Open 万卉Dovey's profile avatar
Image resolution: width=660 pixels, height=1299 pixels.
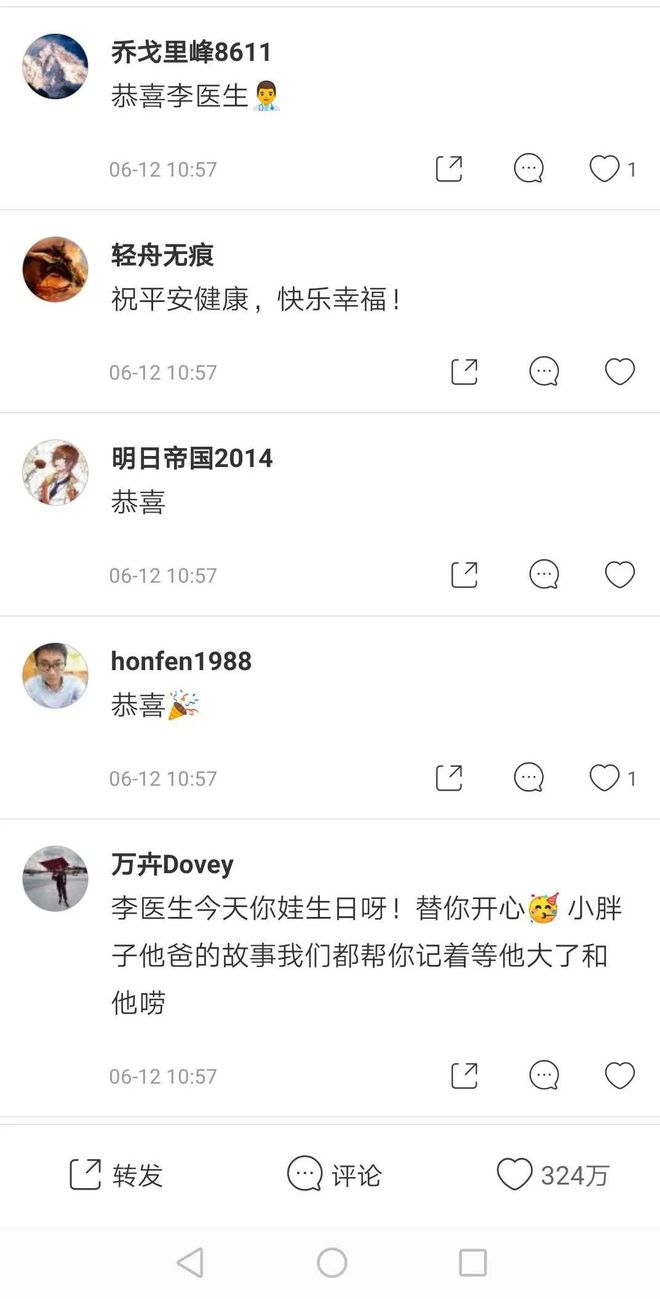pyautogui.click(x=55, y=878)
